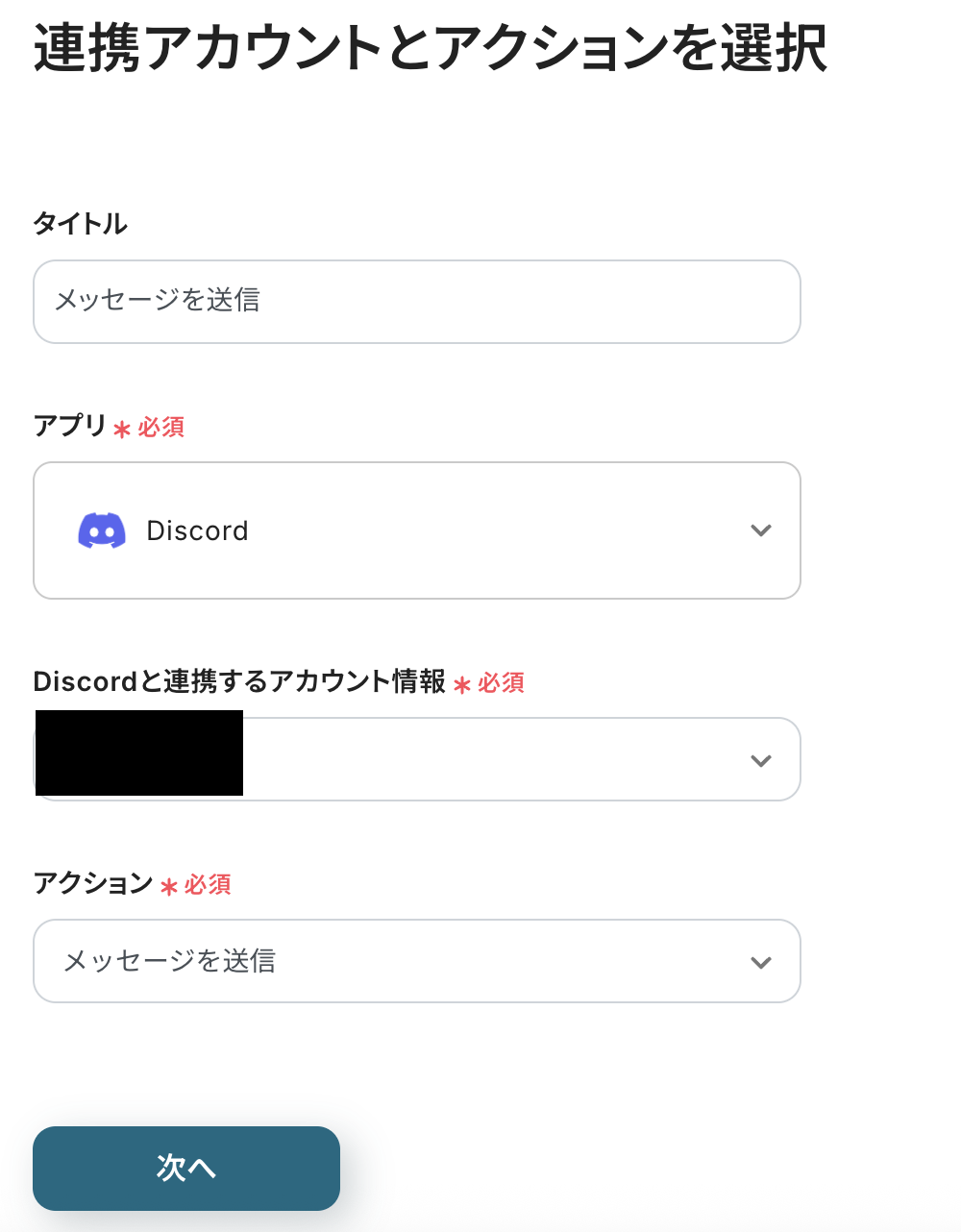
Task: Expand the Discord account information dropdown
Action: point(519,760)
